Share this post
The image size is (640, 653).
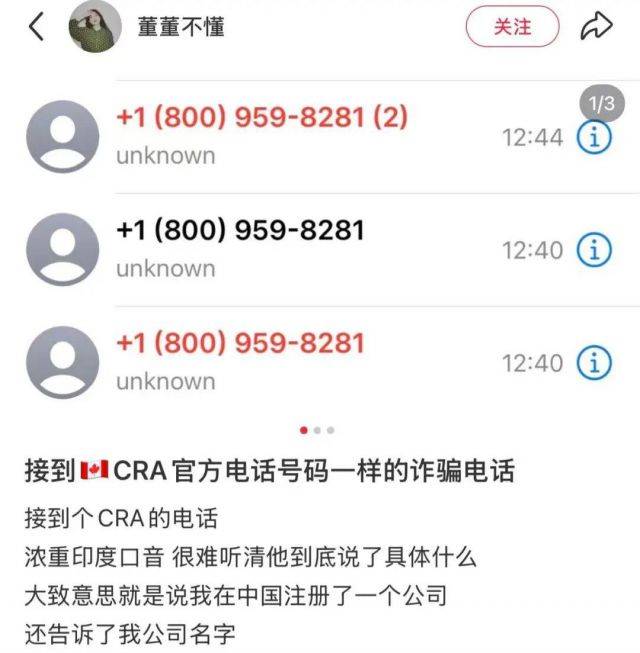tap(596, 27)
